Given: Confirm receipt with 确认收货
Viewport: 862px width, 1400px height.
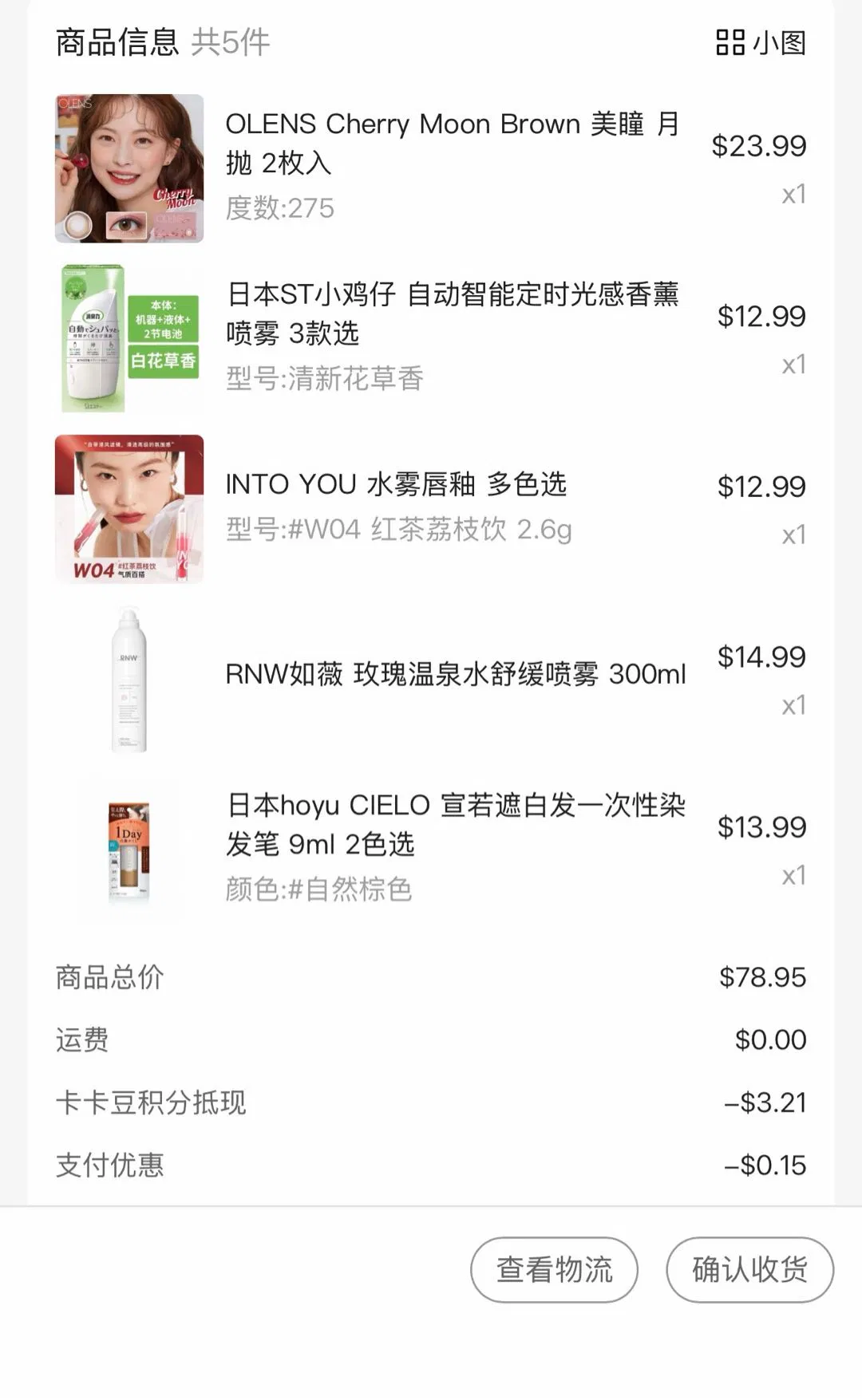Looking at the screenshot, I should pyautogui.click(x=749, y=1269).
